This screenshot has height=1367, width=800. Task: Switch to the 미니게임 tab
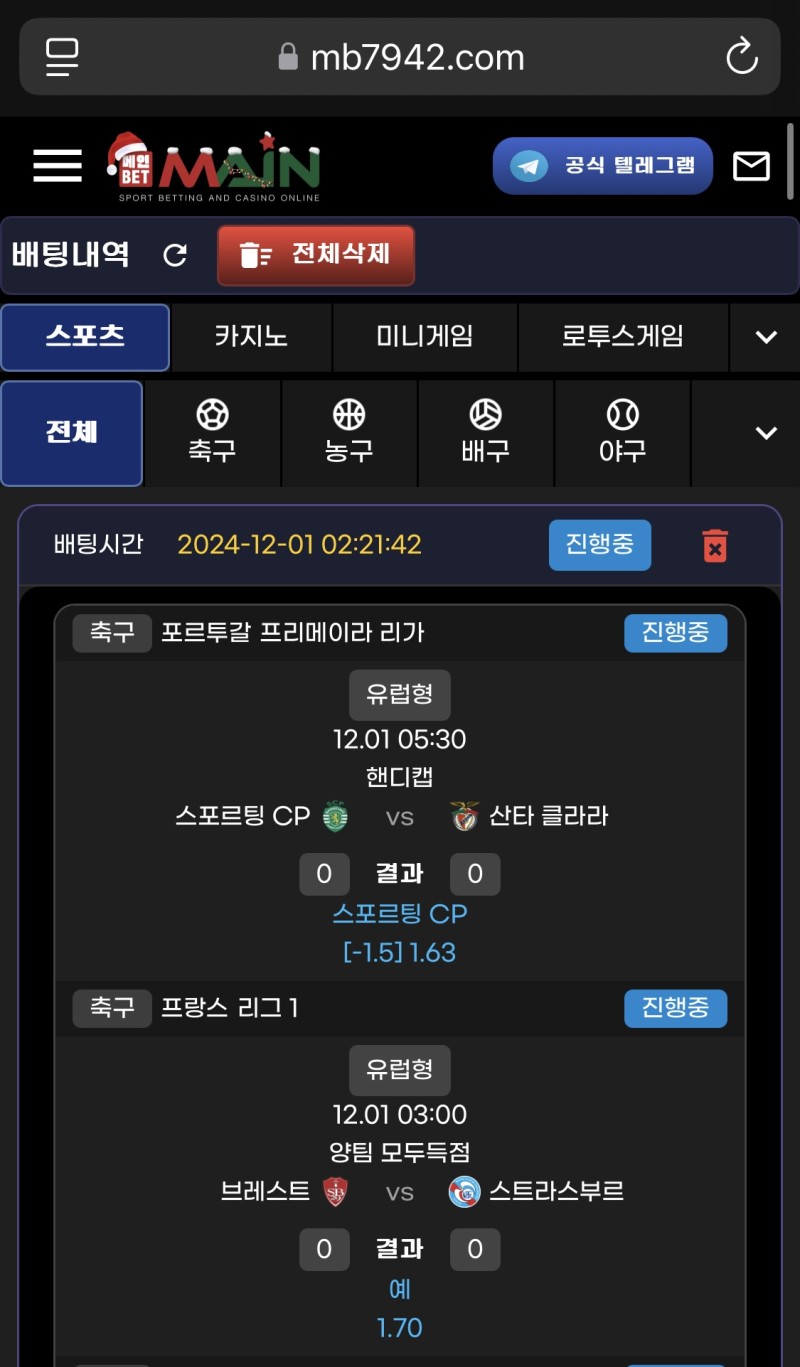pyautogui.click(x=424, y=337)
